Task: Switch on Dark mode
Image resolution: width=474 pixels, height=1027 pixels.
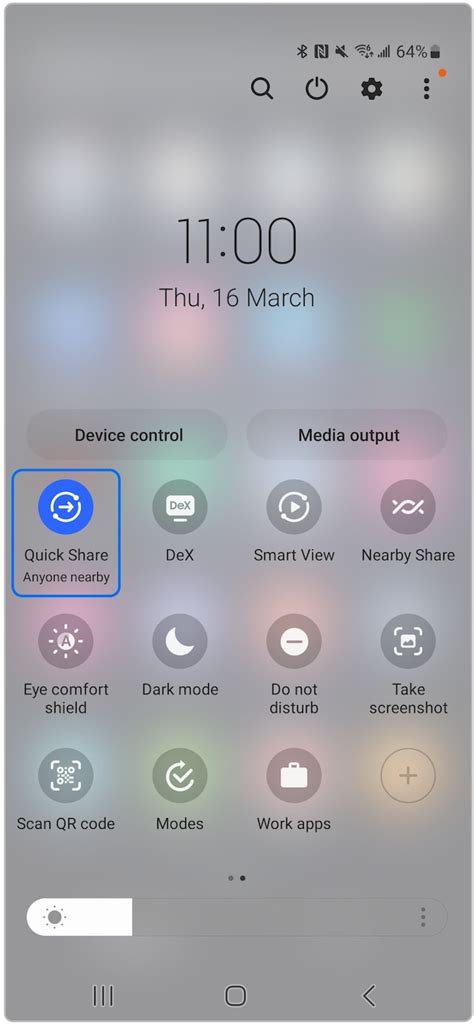Action: [x=179, y=641]
